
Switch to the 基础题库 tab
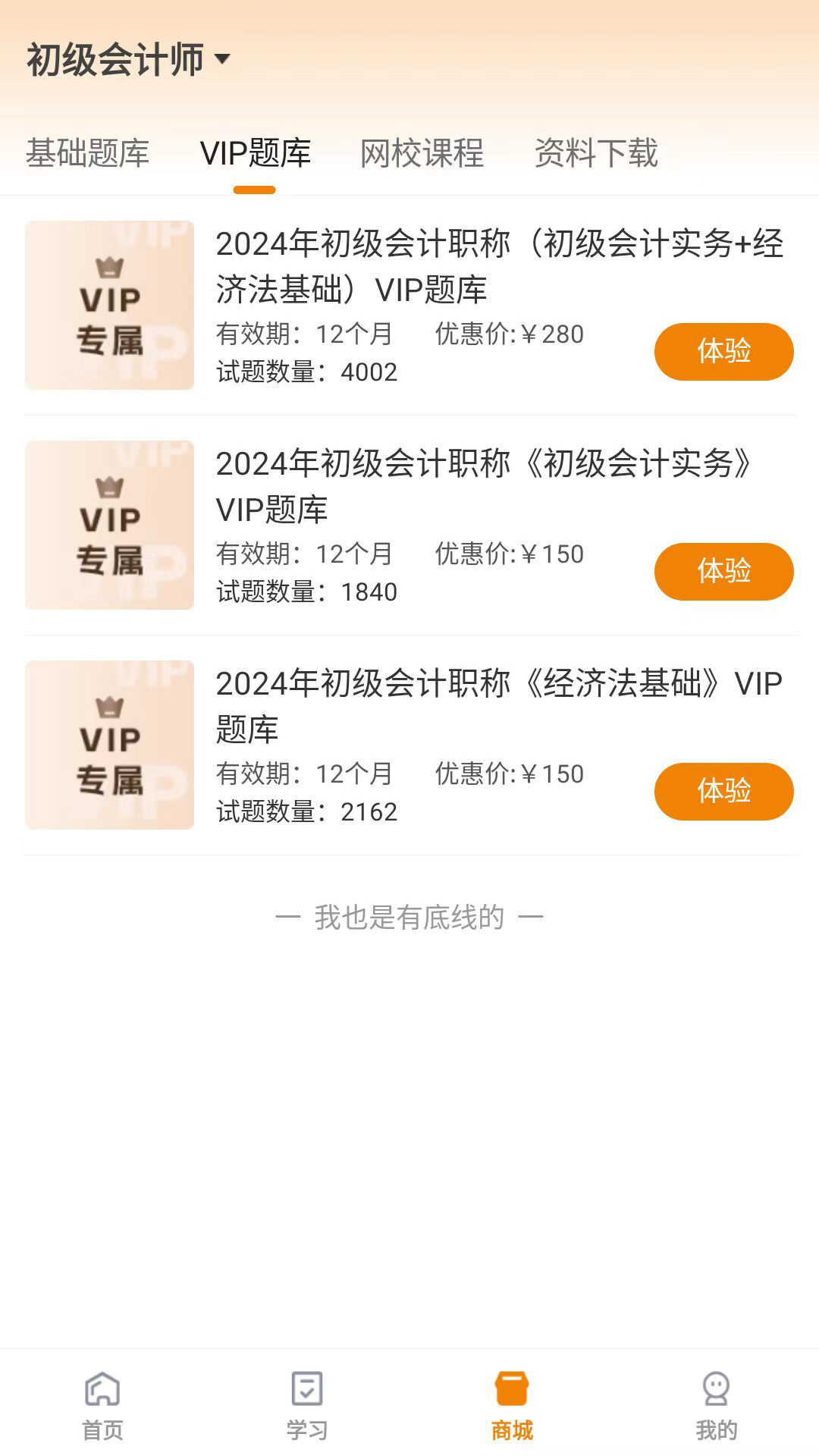pos(88,153)
